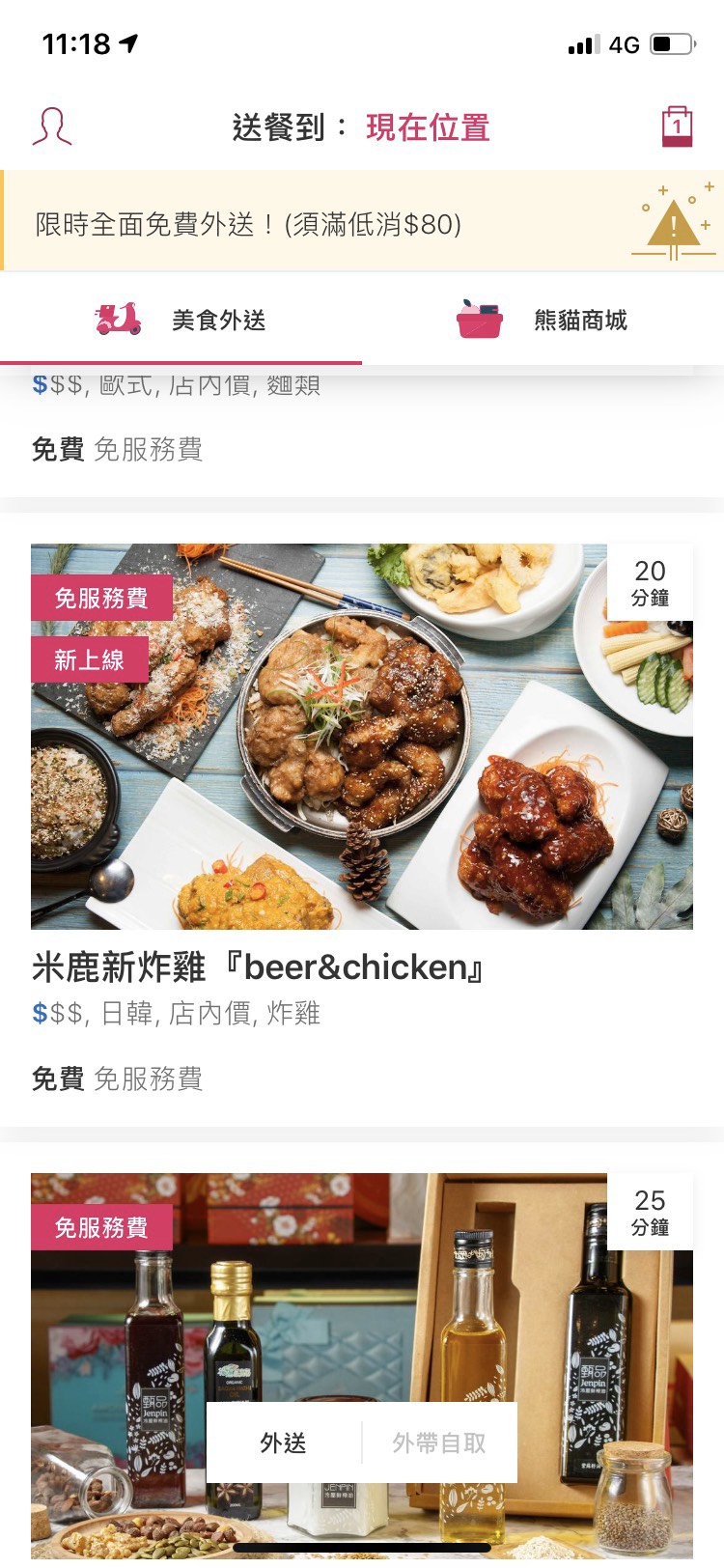
Task: Switch to the 美食外送 tab
Action: 181,320
